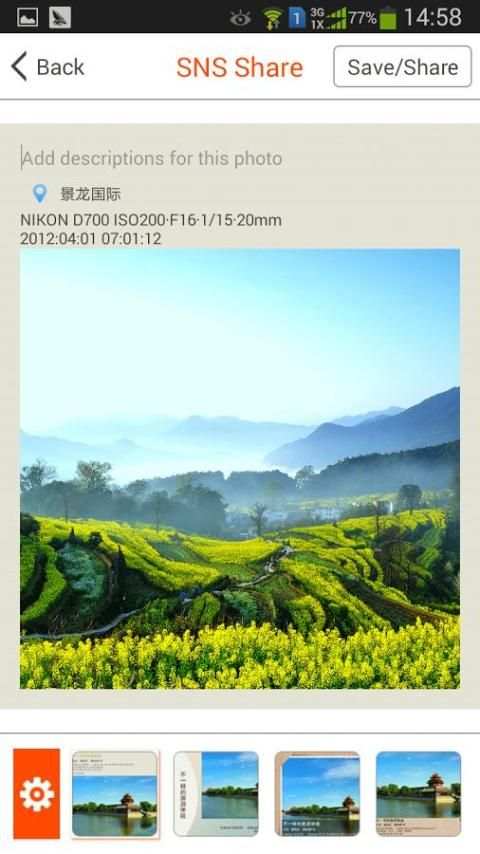Screen dimensions: 480x854
Task: Open the orange gear settings
Action: click(37, 794)
